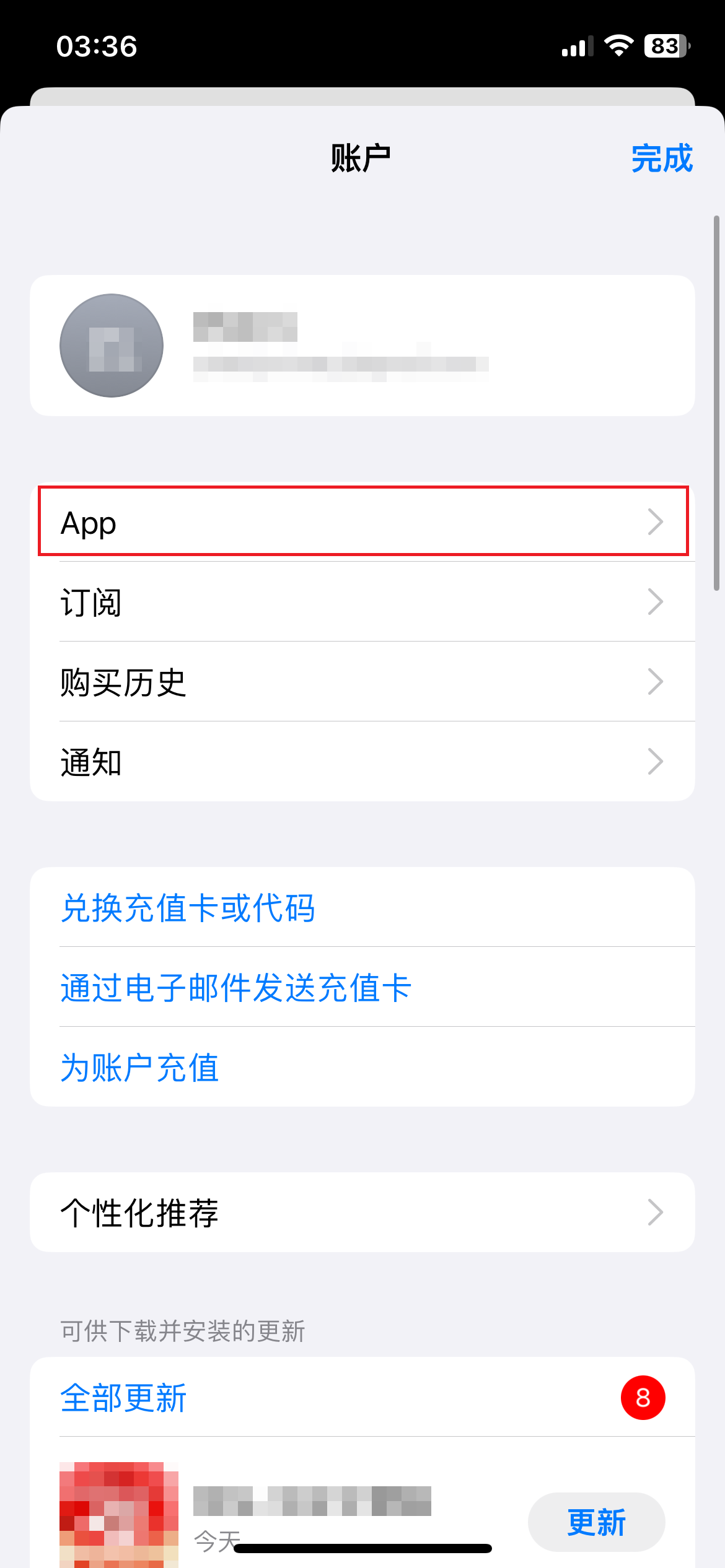Tap the 03:36 clock in status bar

point(97,46)
